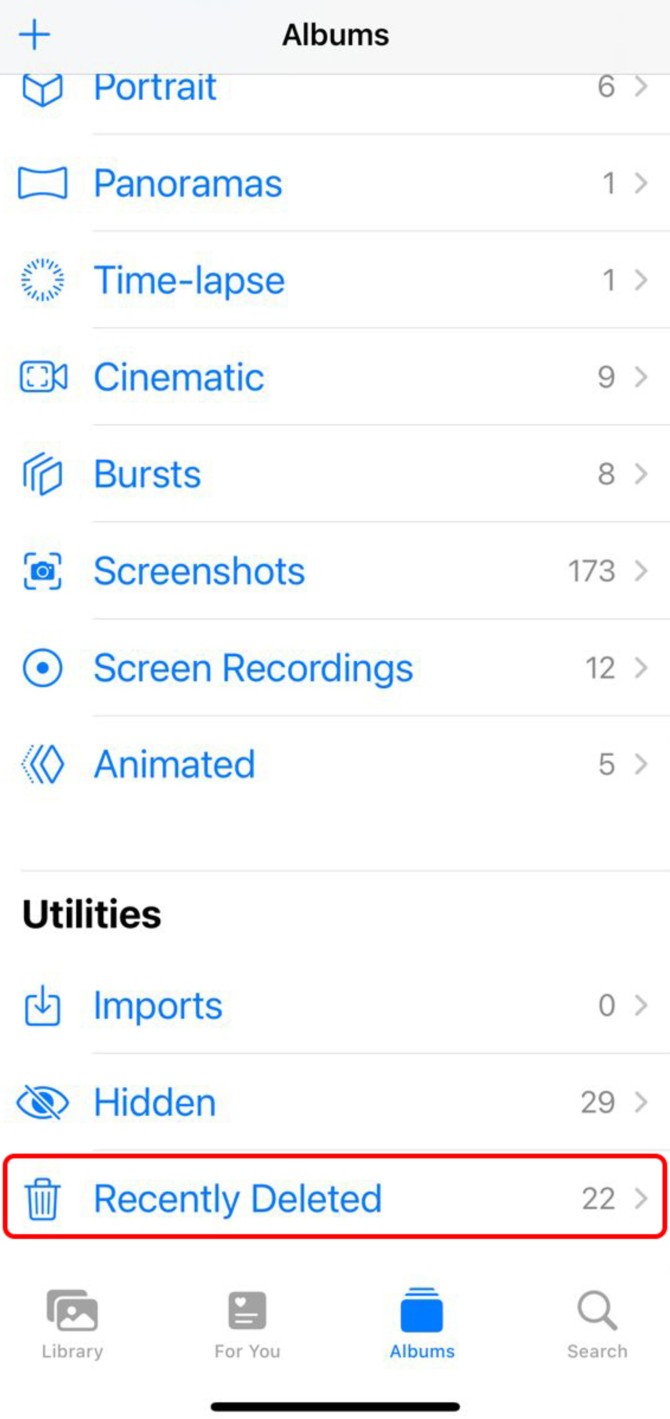Screen dimensions: 670x1419
Task: Open the Hidden album
Action: pos(335,1102)
